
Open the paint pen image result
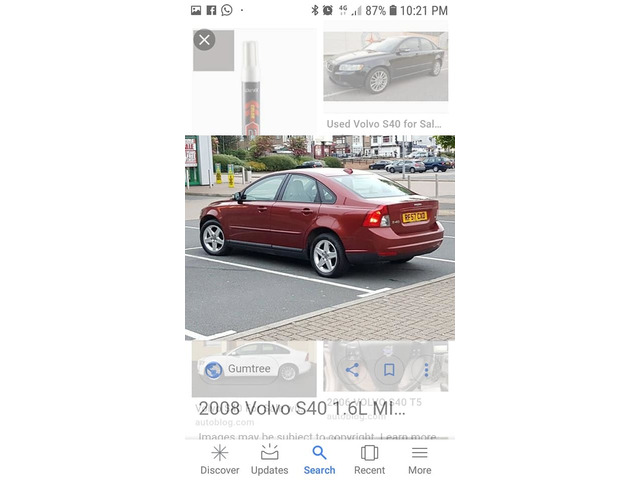click(x=249, y=82)
